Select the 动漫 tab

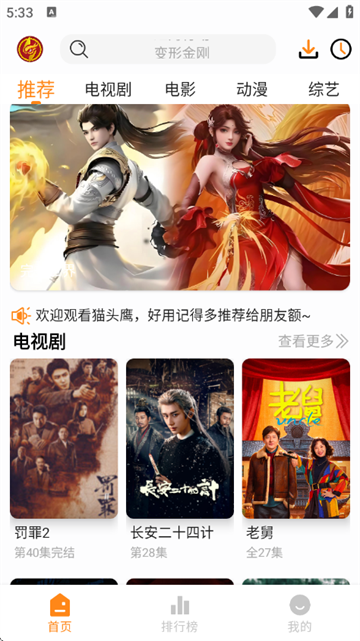[x=252, y=90]
